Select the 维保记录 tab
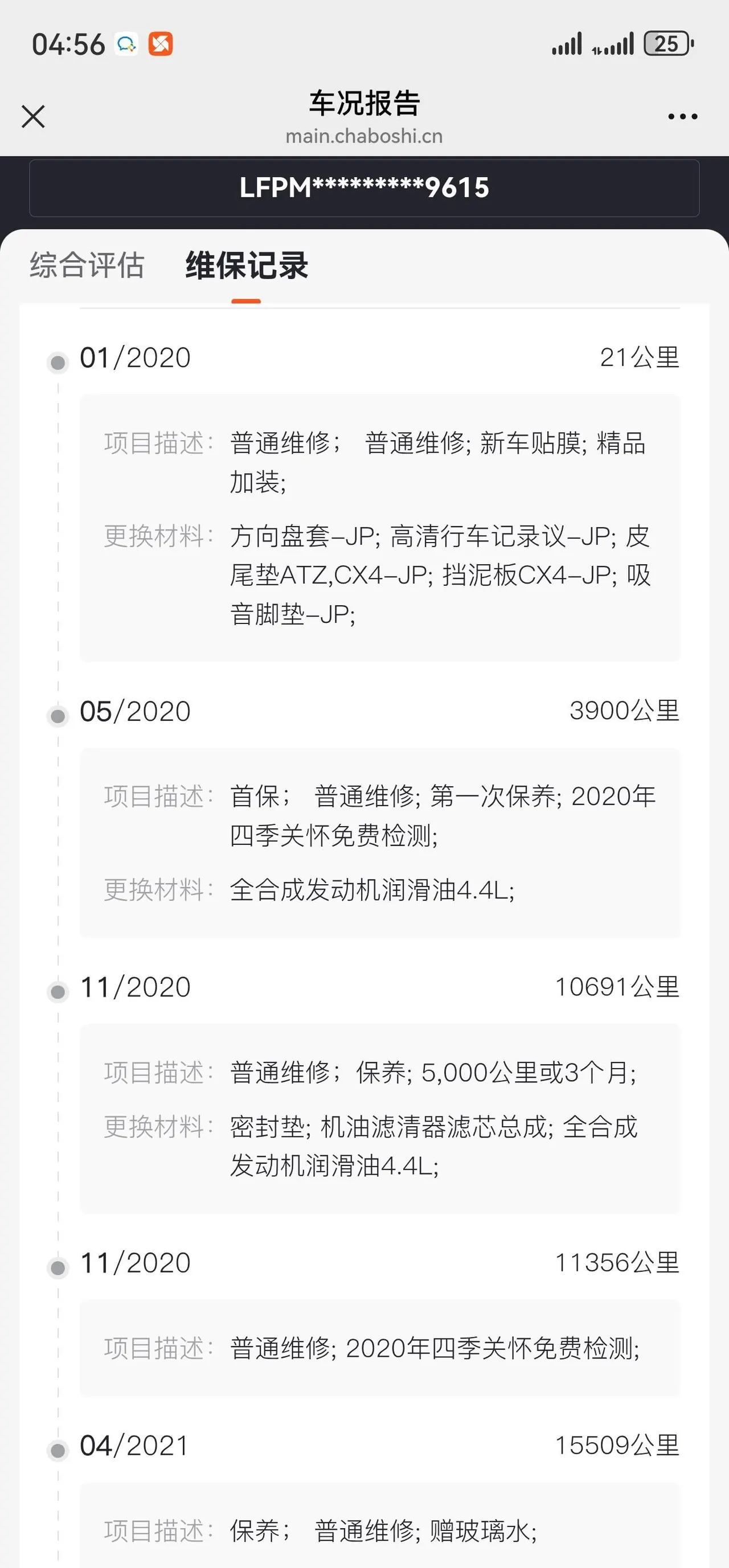This screenshot has height=1568, width=729. coord(247,265)
